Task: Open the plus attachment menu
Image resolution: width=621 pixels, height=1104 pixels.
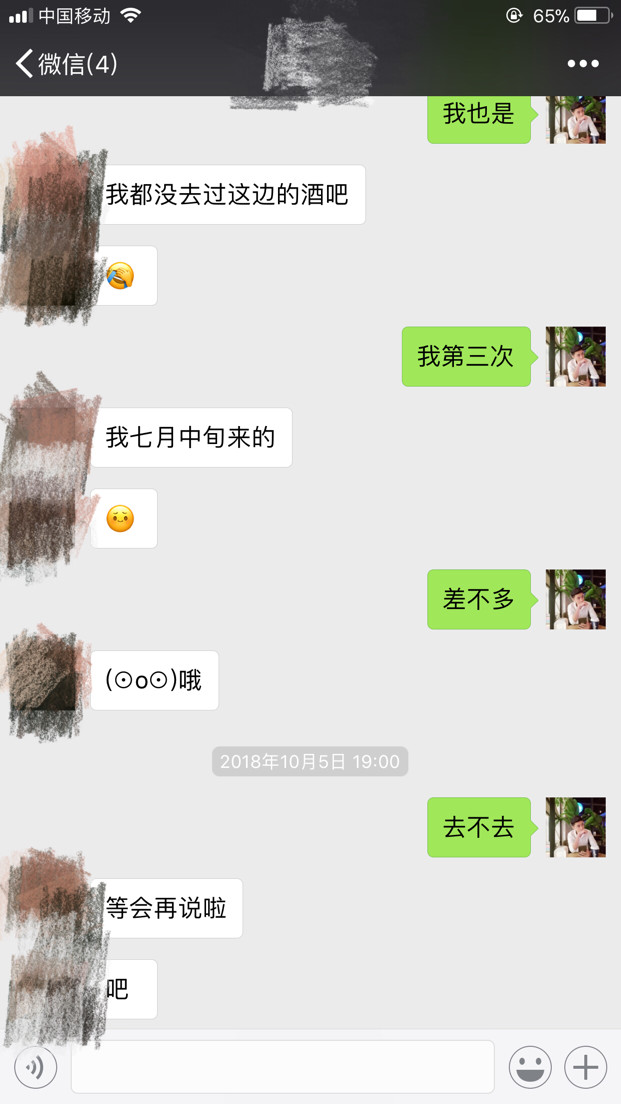Action: pyautogui.click(x=585, y=1067)
